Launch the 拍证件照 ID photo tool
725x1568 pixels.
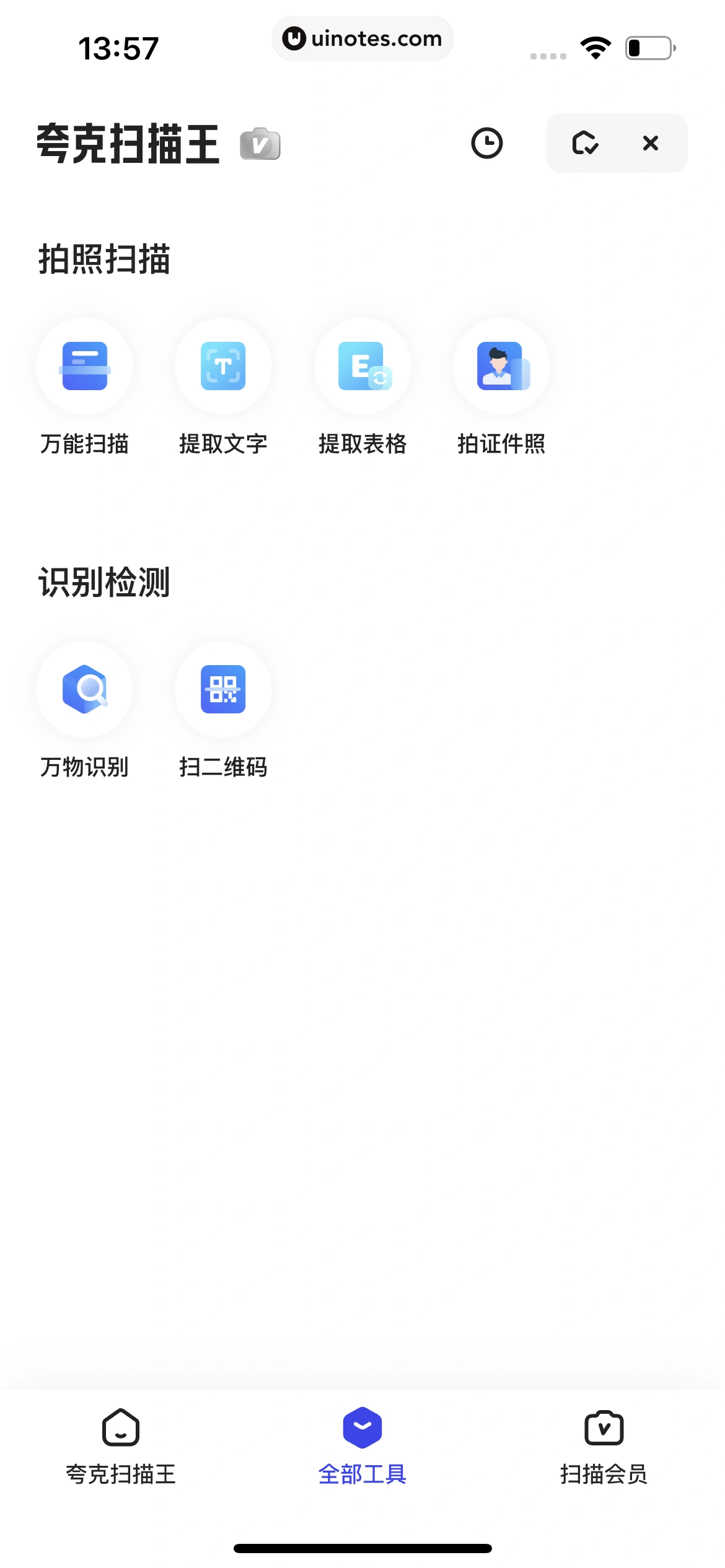point(501,367)
